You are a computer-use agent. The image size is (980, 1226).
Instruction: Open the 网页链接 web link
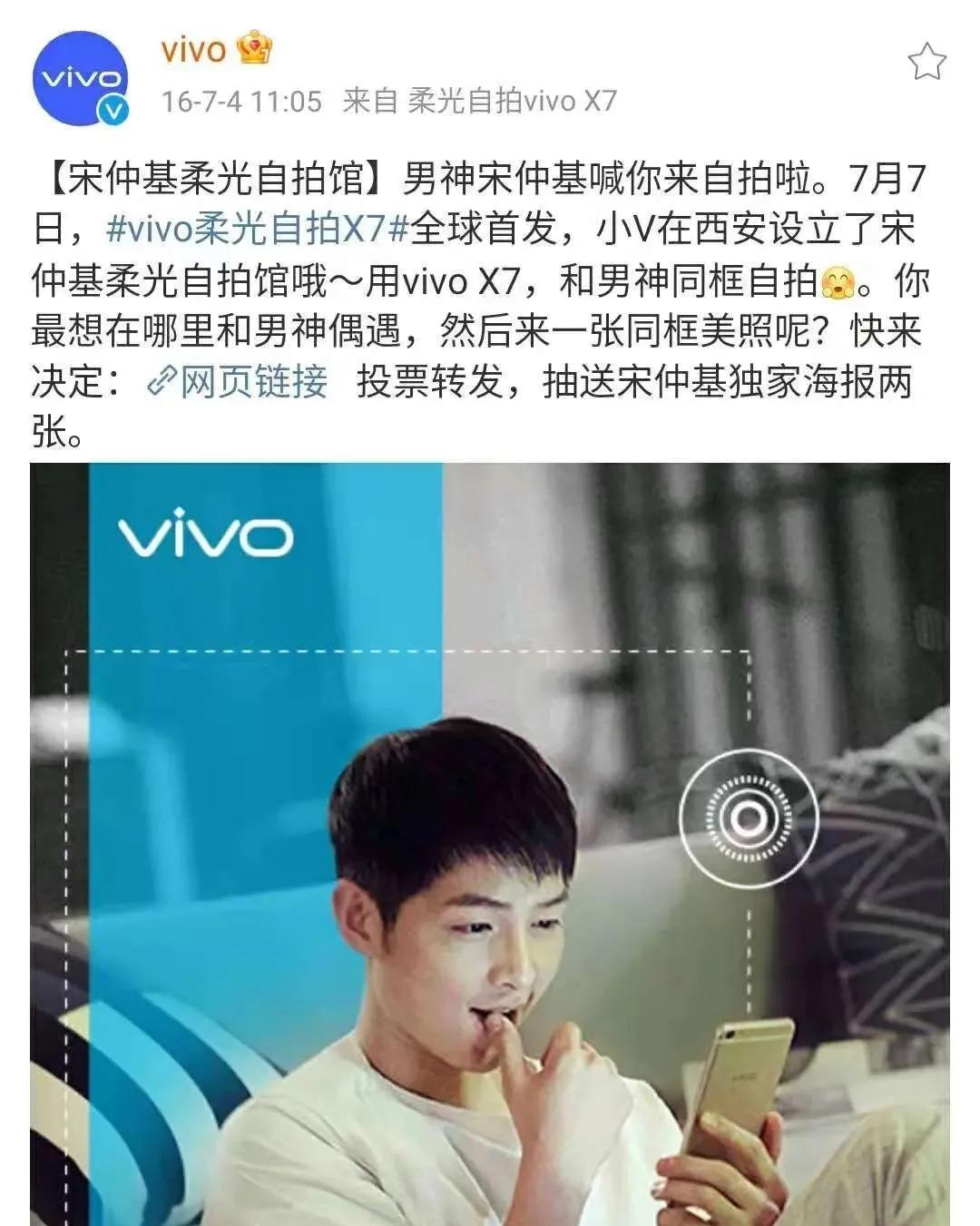coord(238,381)
